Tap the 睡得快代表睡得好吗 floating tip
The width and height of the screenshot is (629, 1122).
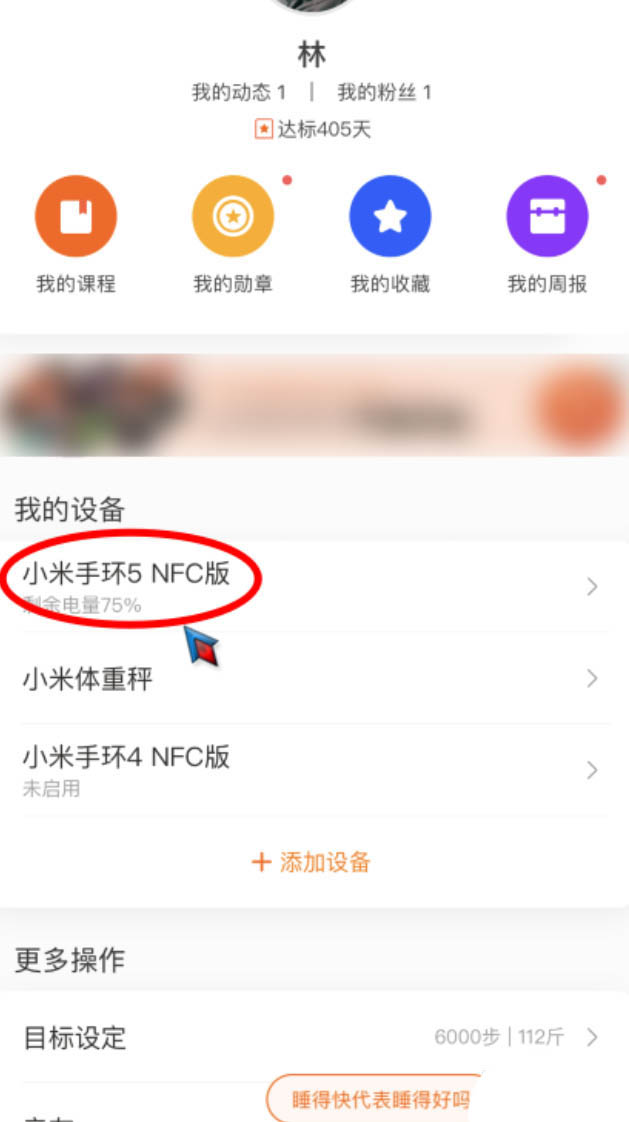pos(378,1100)
